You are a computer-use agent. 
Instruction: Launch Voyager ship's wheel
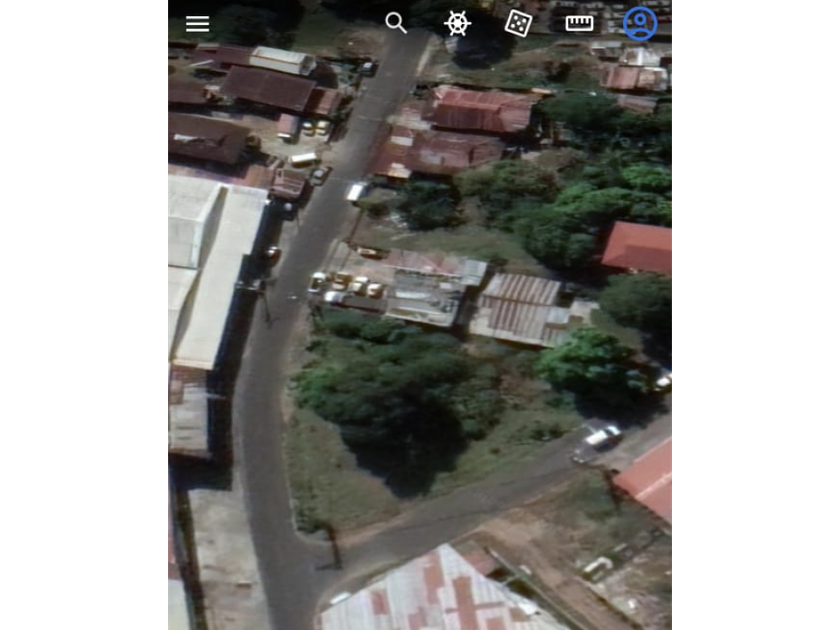coord(458,24)
